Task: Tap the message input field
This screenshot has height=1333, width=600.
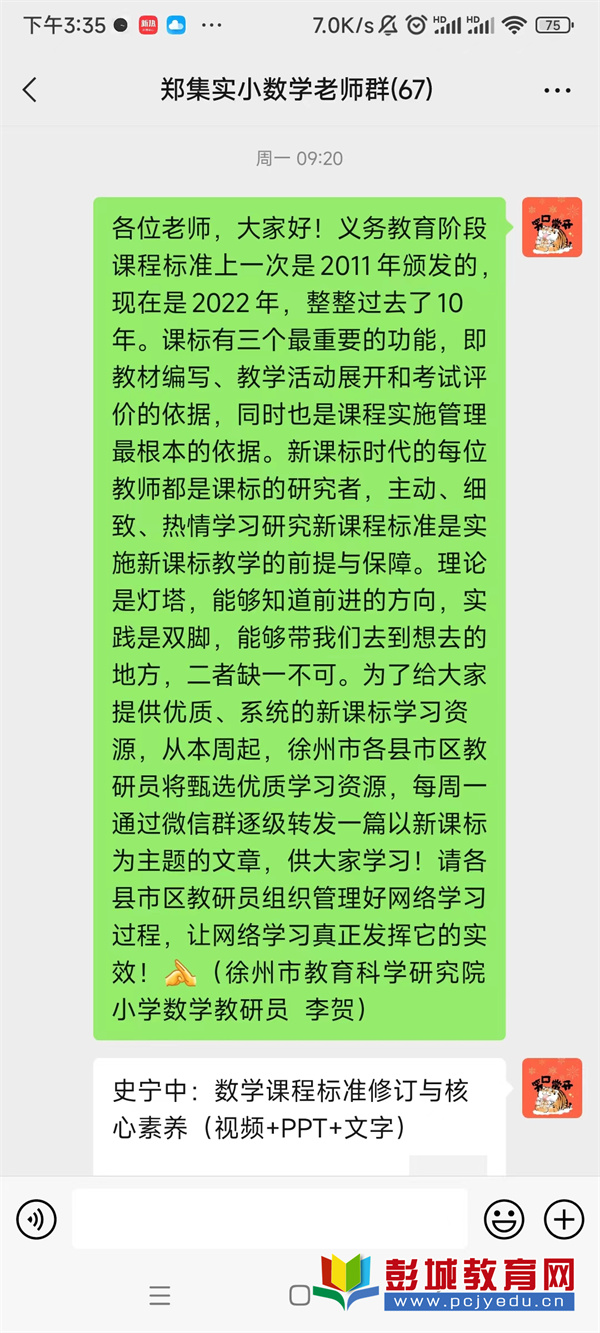Action: click(x=270, y=1219)
